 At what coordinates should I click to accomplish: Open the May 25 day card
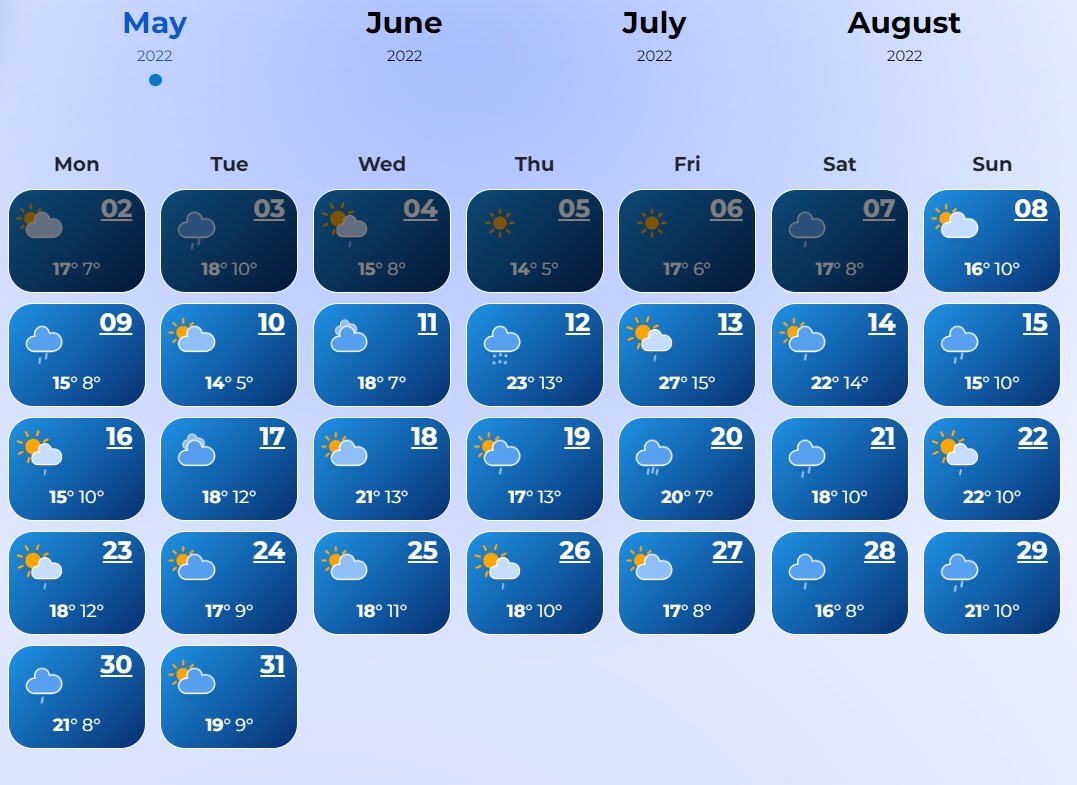(382, 583)
